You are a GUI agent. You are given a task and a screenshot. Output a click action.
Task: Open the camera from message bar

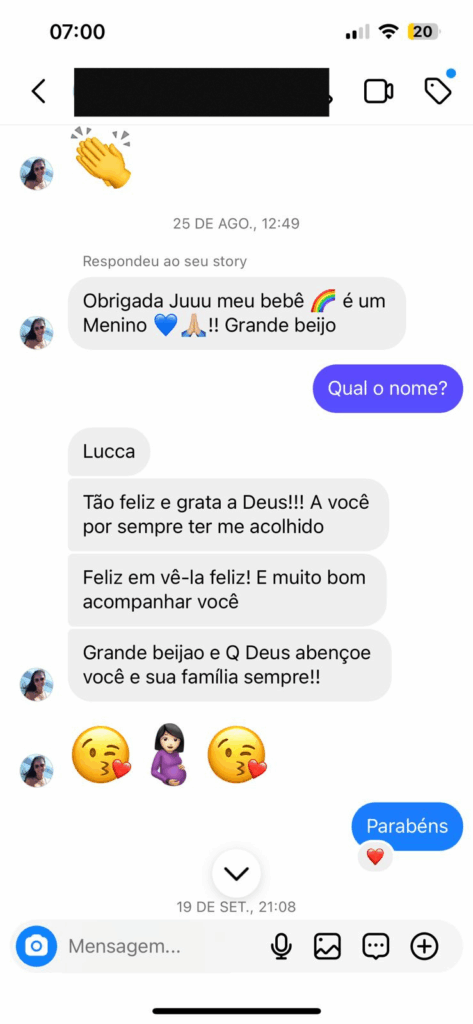(x=37, y=946)
